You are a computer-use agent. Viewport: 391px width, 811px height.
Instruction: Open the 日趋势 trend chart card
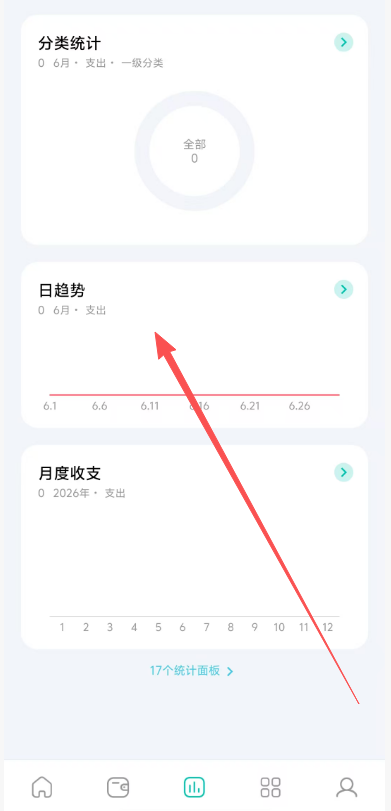click(194, 345)
